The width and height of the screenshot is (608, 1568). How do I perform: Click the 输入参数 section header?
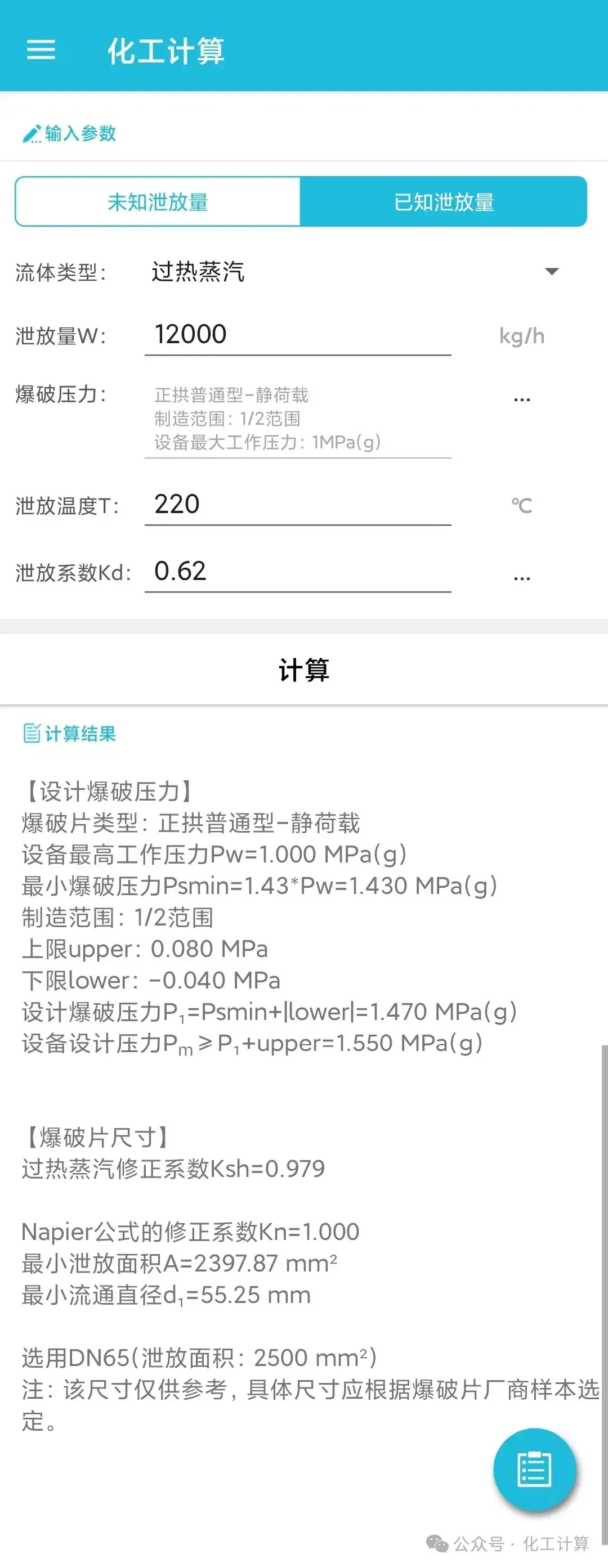[80, 134]
